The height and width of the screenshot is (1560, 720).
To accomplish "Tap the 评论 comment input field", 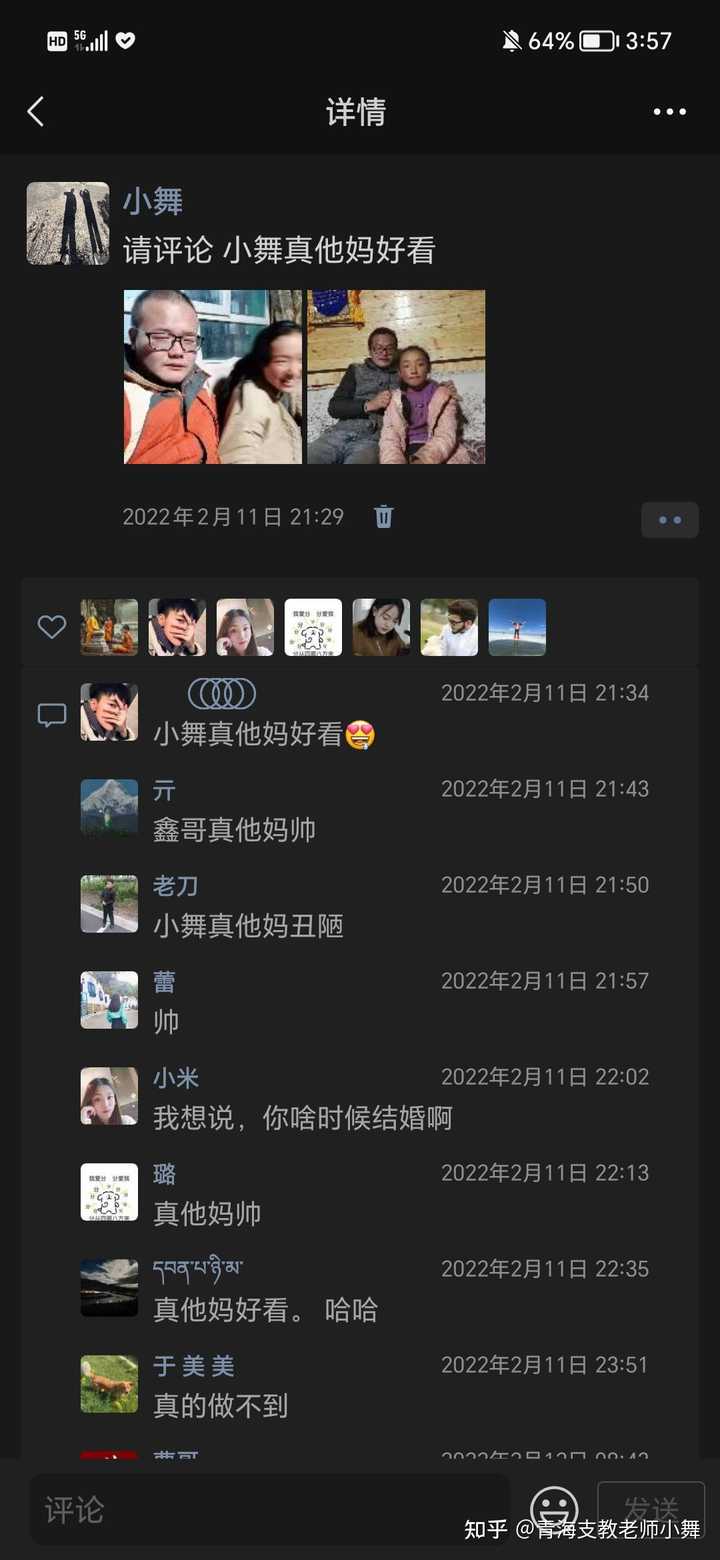I will point(270,1510).
